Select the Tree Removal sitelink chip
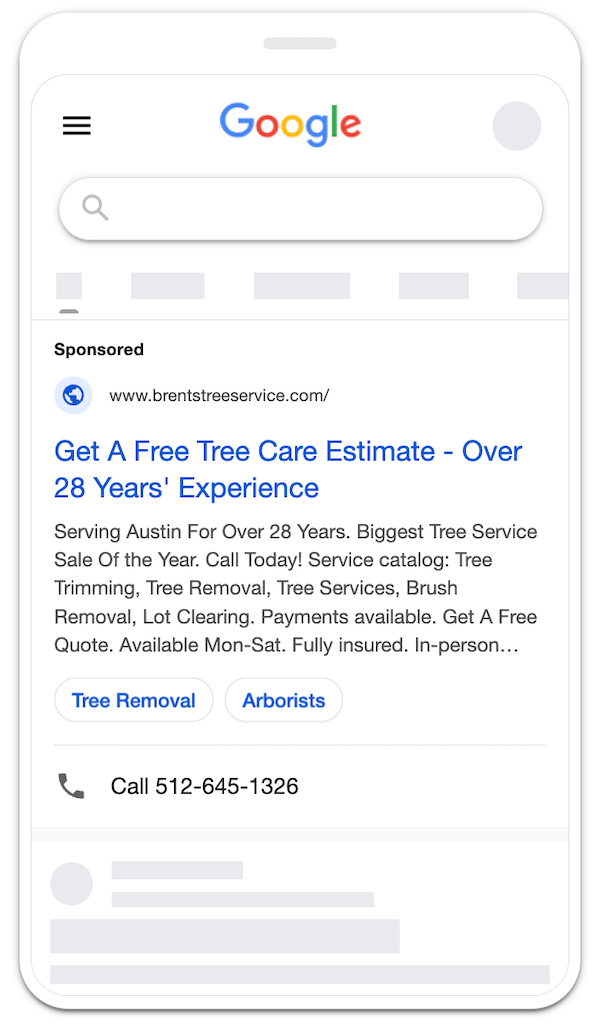Viewport: 600px width, 1024px height. [134, 700]
